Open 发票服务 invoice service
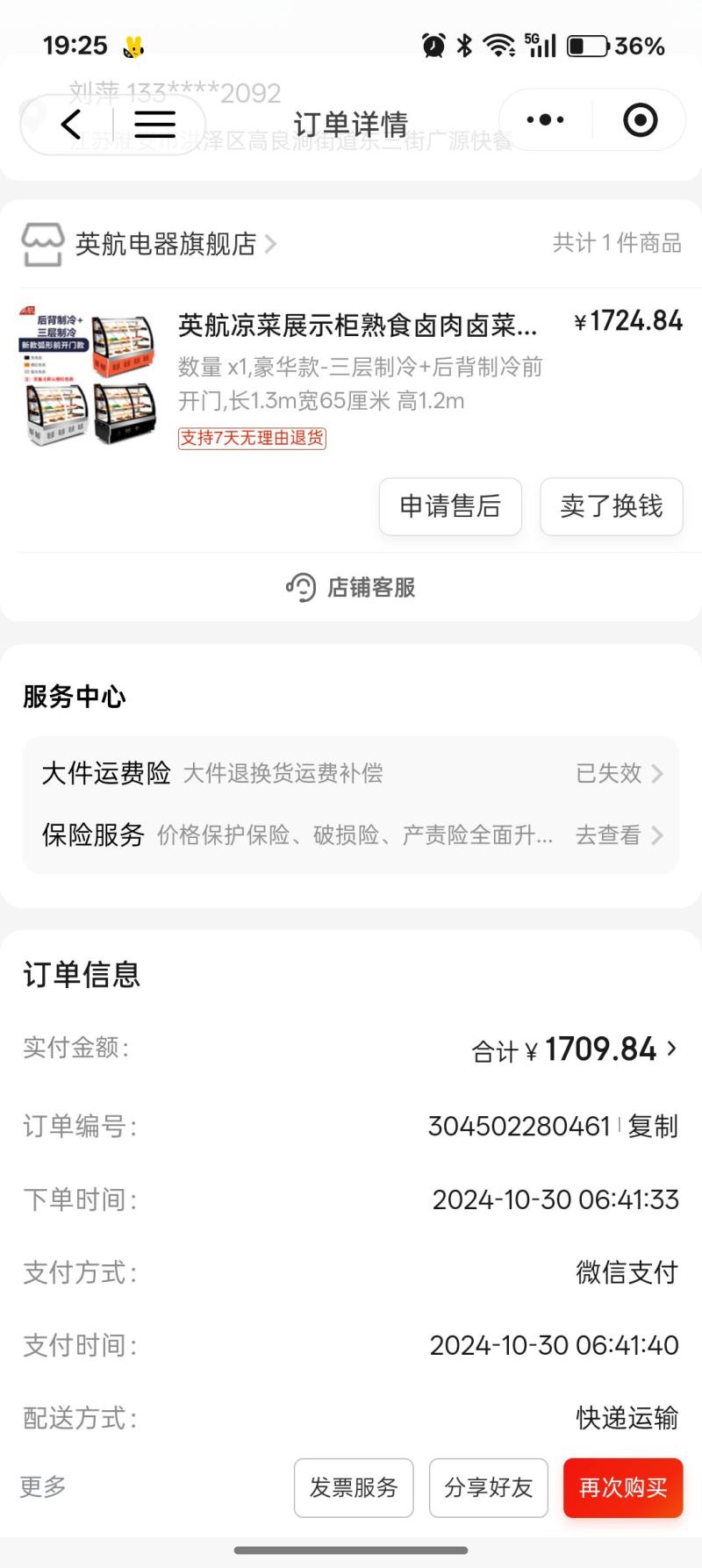The image size is (702, 1568). 354,1487
